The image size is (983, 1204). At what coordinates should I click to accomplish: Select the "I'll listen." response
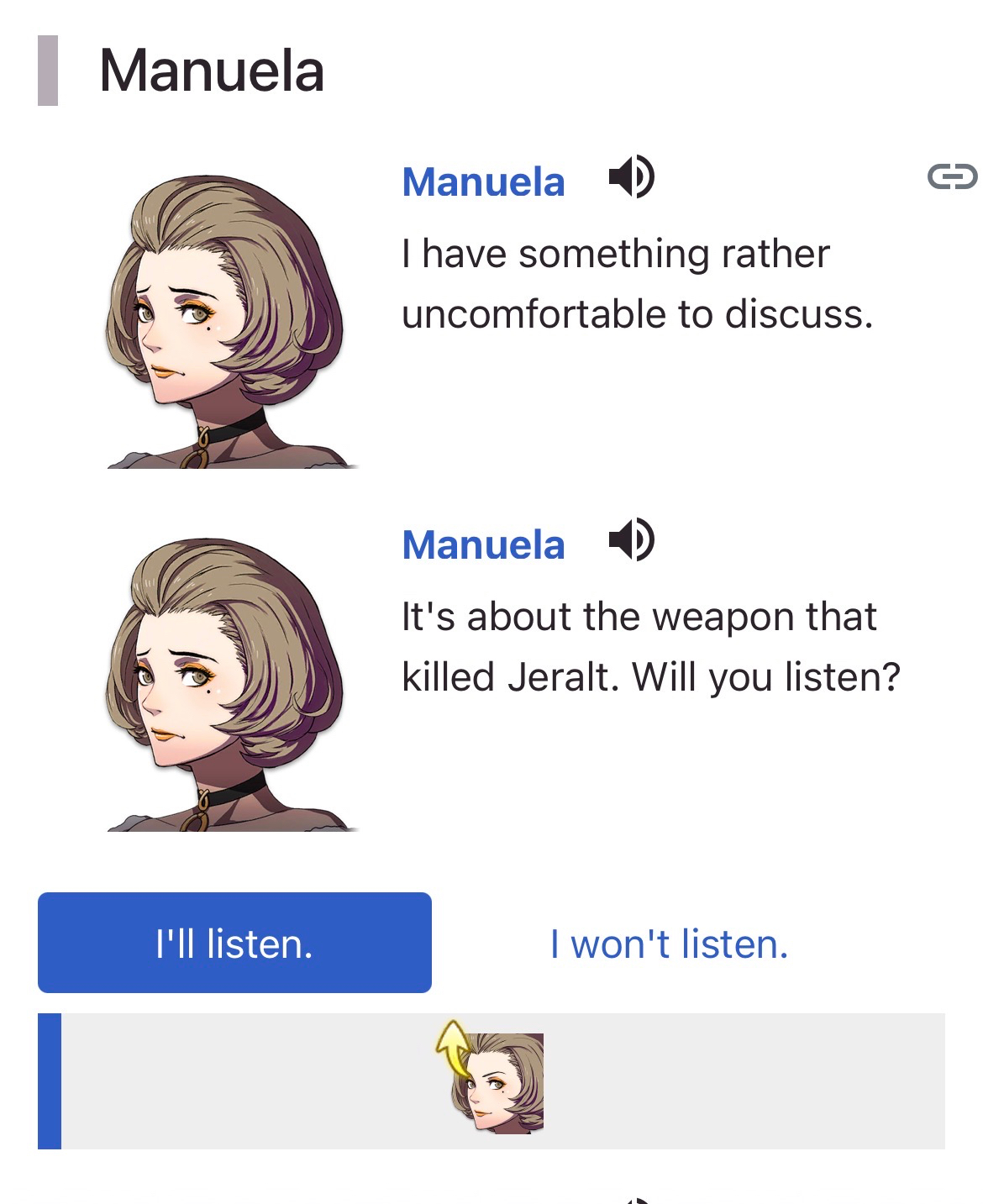[234, 943]
